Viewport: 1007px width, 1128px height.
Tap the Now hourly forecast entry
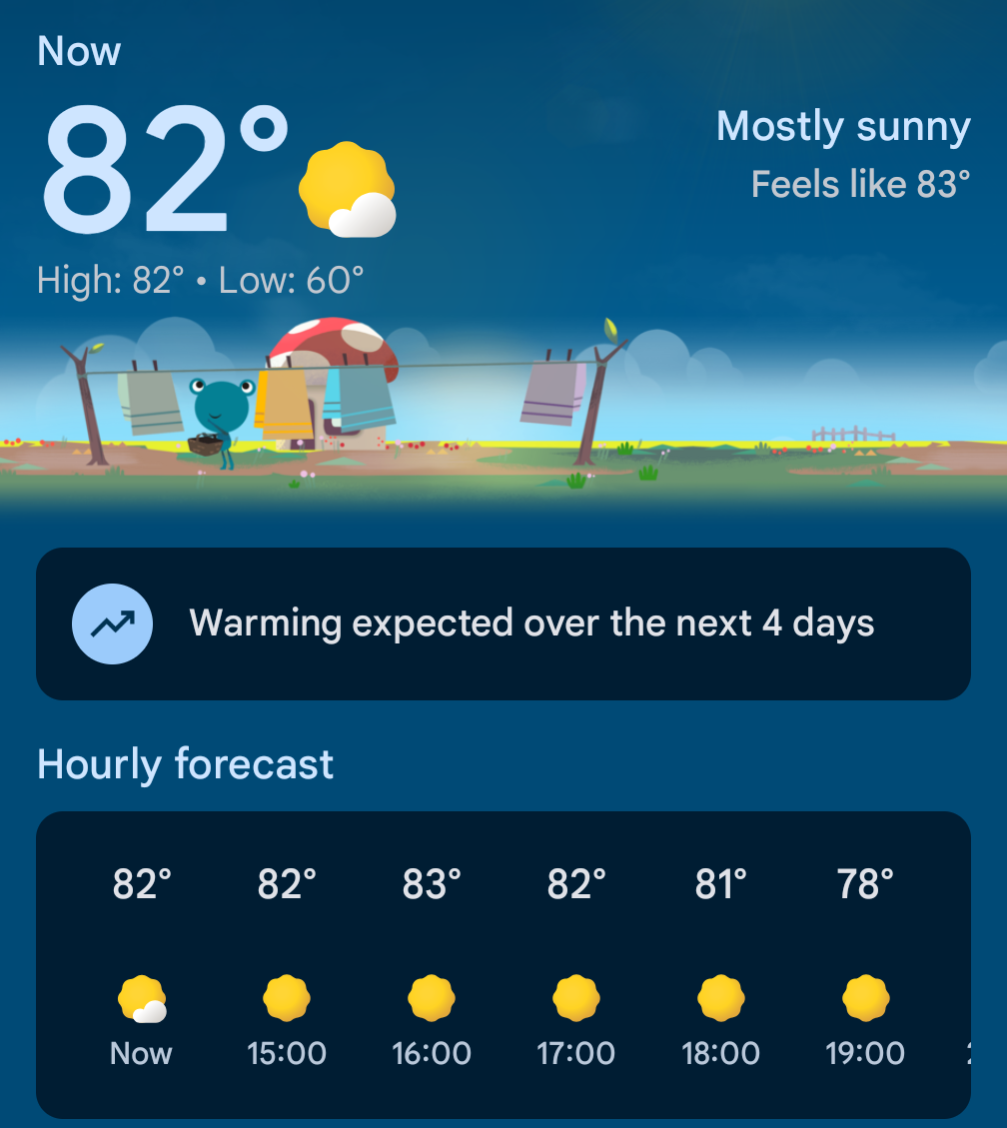[142, 965]
